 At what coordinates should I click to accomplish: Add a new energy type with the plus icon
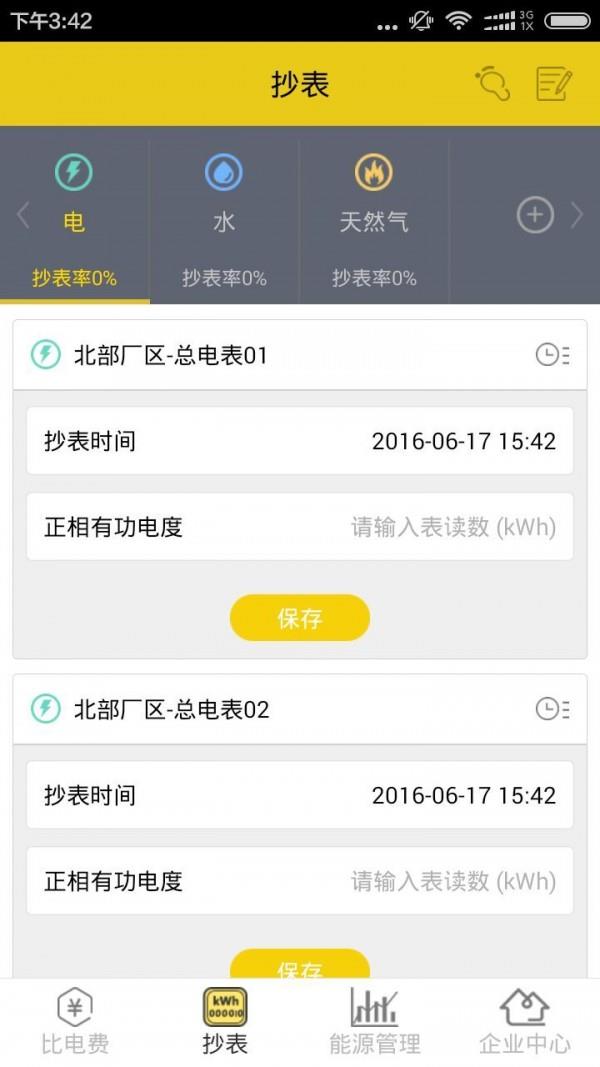click(535, 215)
